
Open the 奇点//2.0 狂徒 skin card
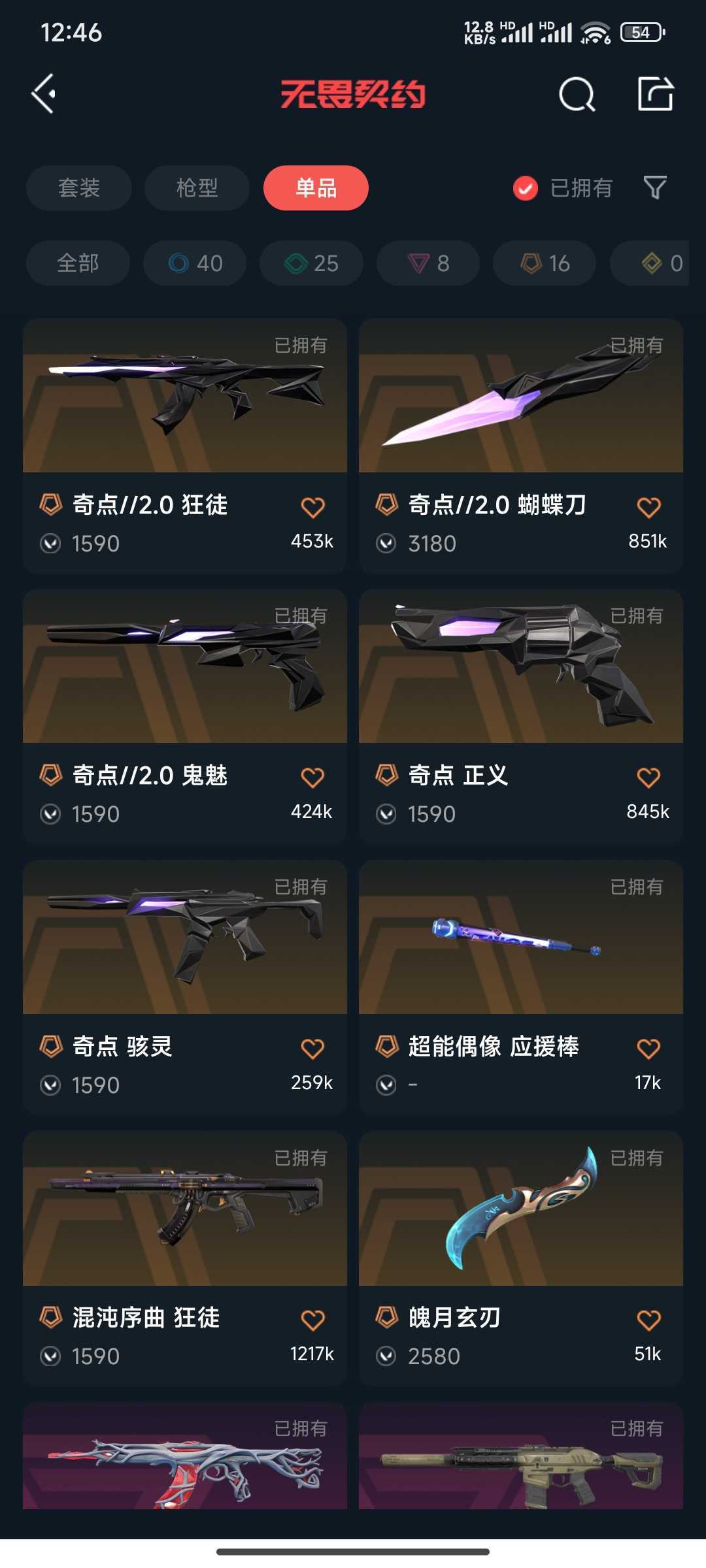coord(185,446)
